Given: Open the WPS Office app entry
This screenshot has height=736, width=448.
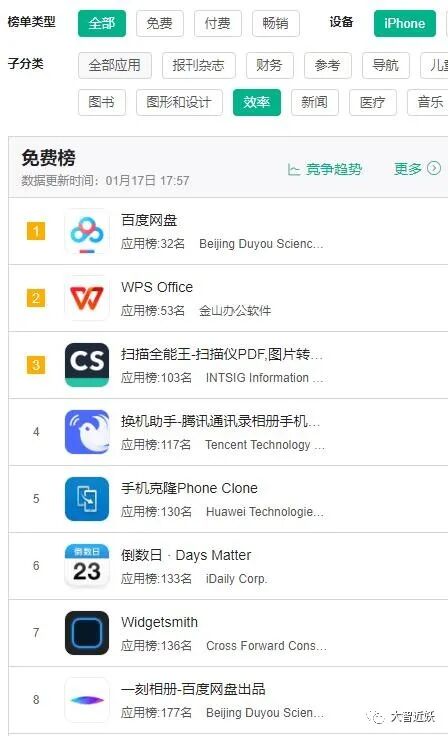Looking at the screenshot, I should [228, 298].
